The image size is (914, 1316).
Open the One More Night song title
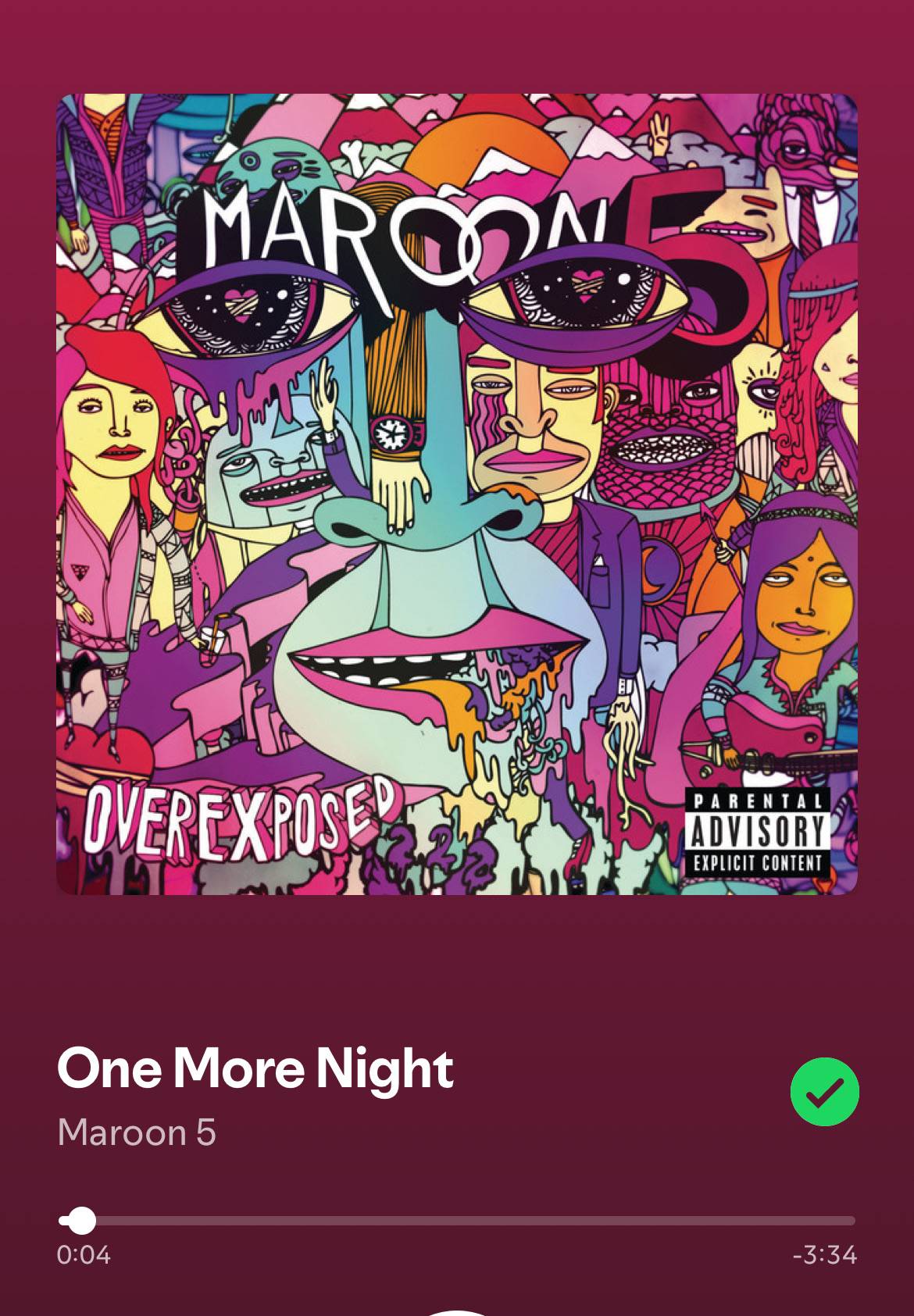tap(255, 1068)
